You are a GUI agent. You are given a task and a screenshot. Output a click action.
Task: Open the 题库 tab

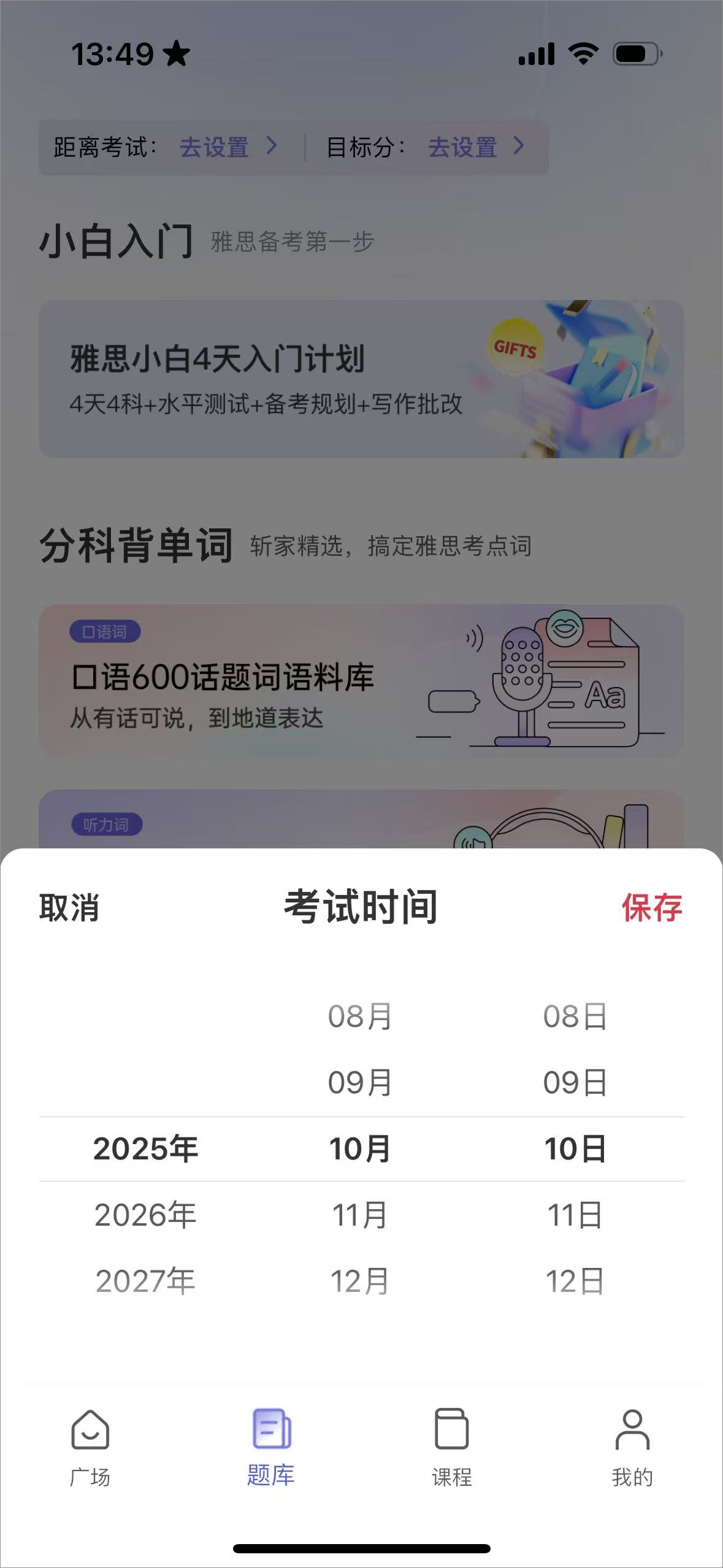point(271,1448)
